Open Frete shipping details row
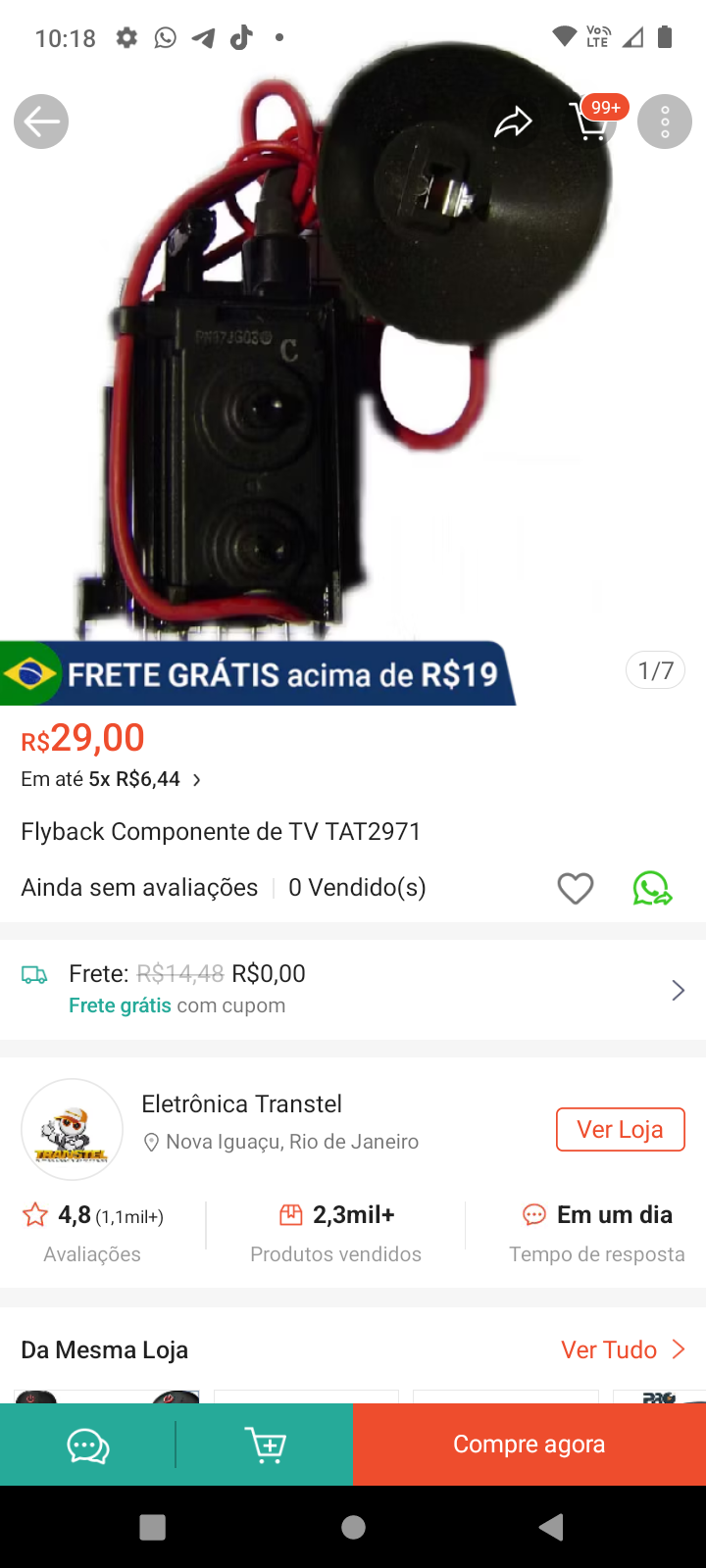The height and width of the screenshot is (1568, 706). (353, 990)
